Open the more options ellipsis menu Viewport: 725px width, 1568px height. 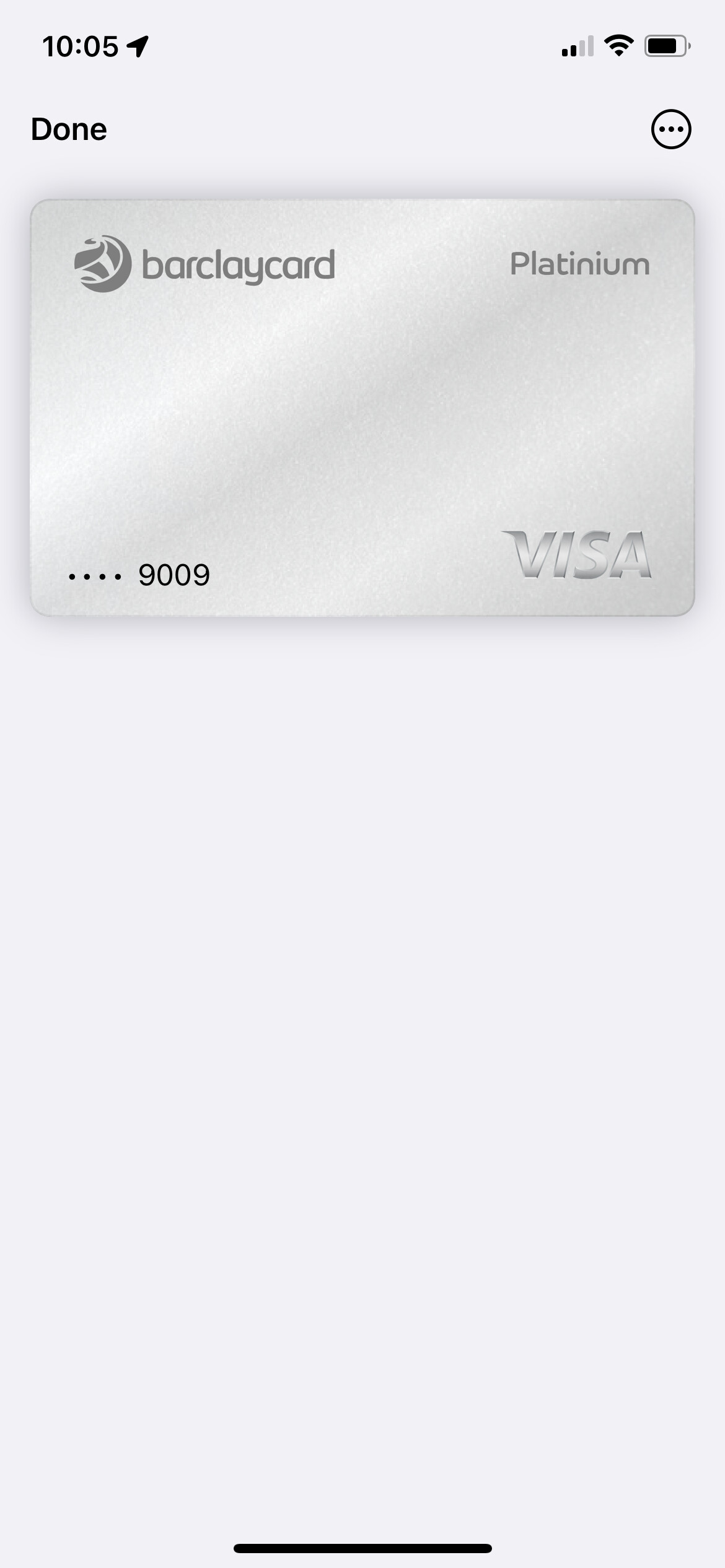tap(670, 129)
